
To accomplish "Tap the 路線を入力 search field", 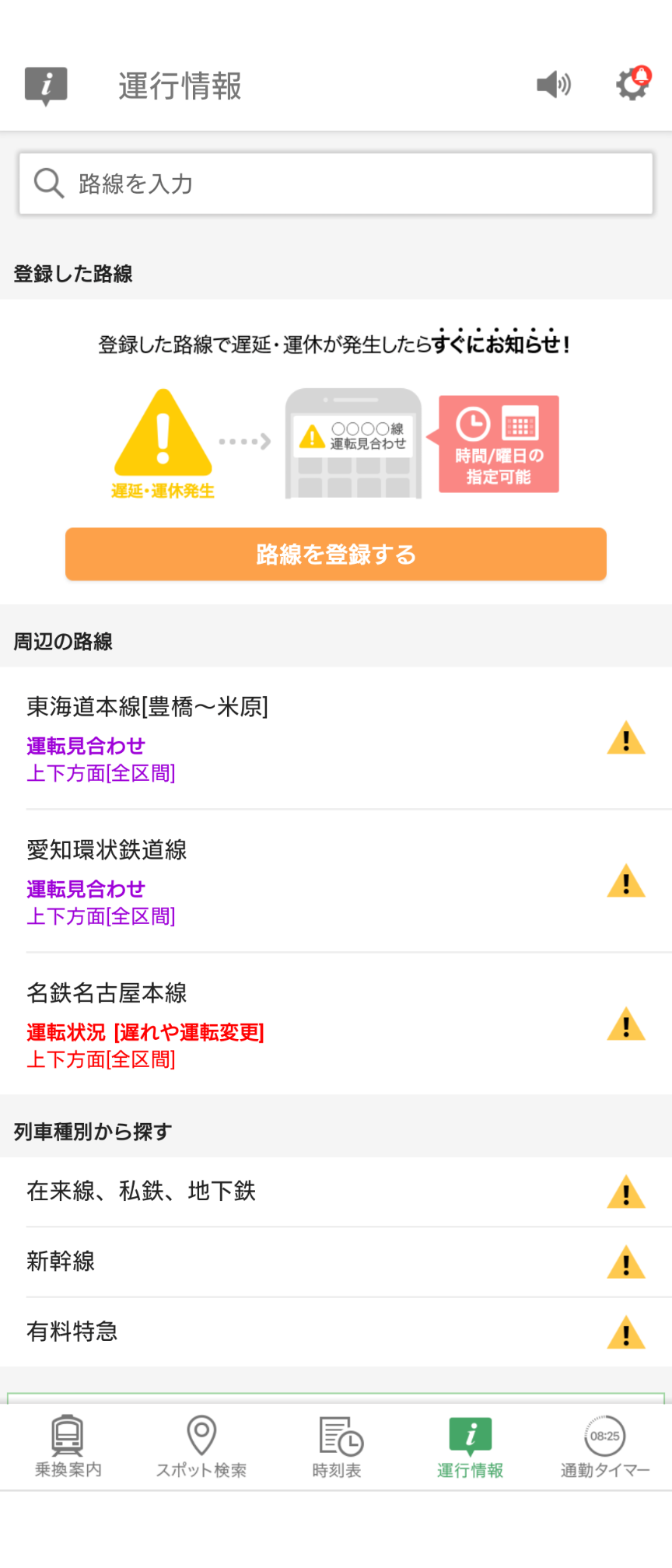I will tap(334, 183).
